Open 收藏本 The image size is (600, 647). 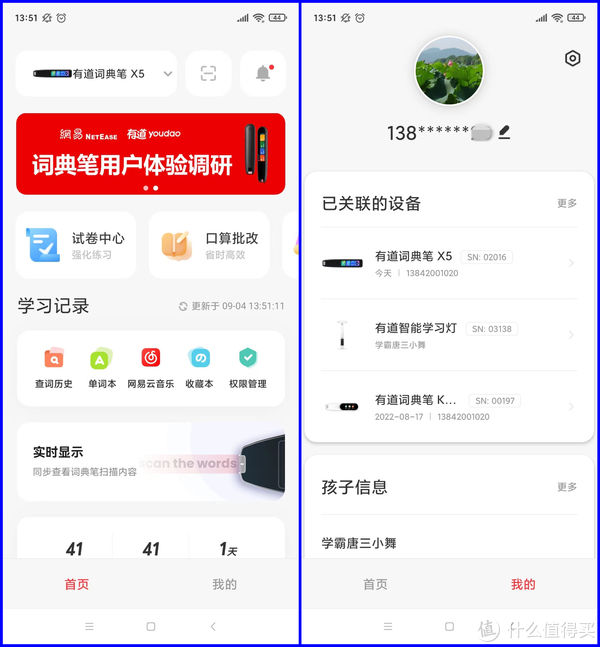click(199, 366)
